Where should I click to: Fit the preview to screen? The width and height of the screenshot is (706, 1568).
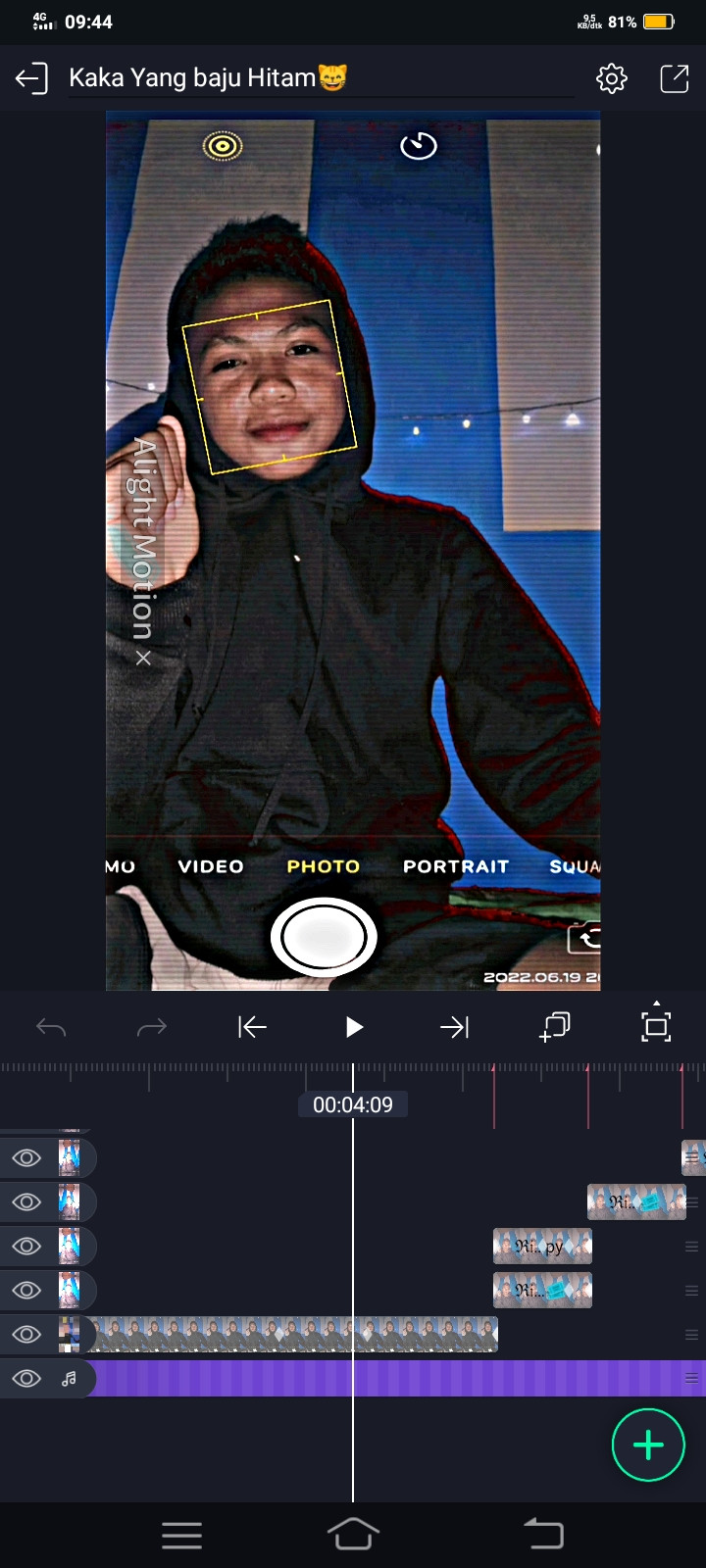(x=655, y=1026)
